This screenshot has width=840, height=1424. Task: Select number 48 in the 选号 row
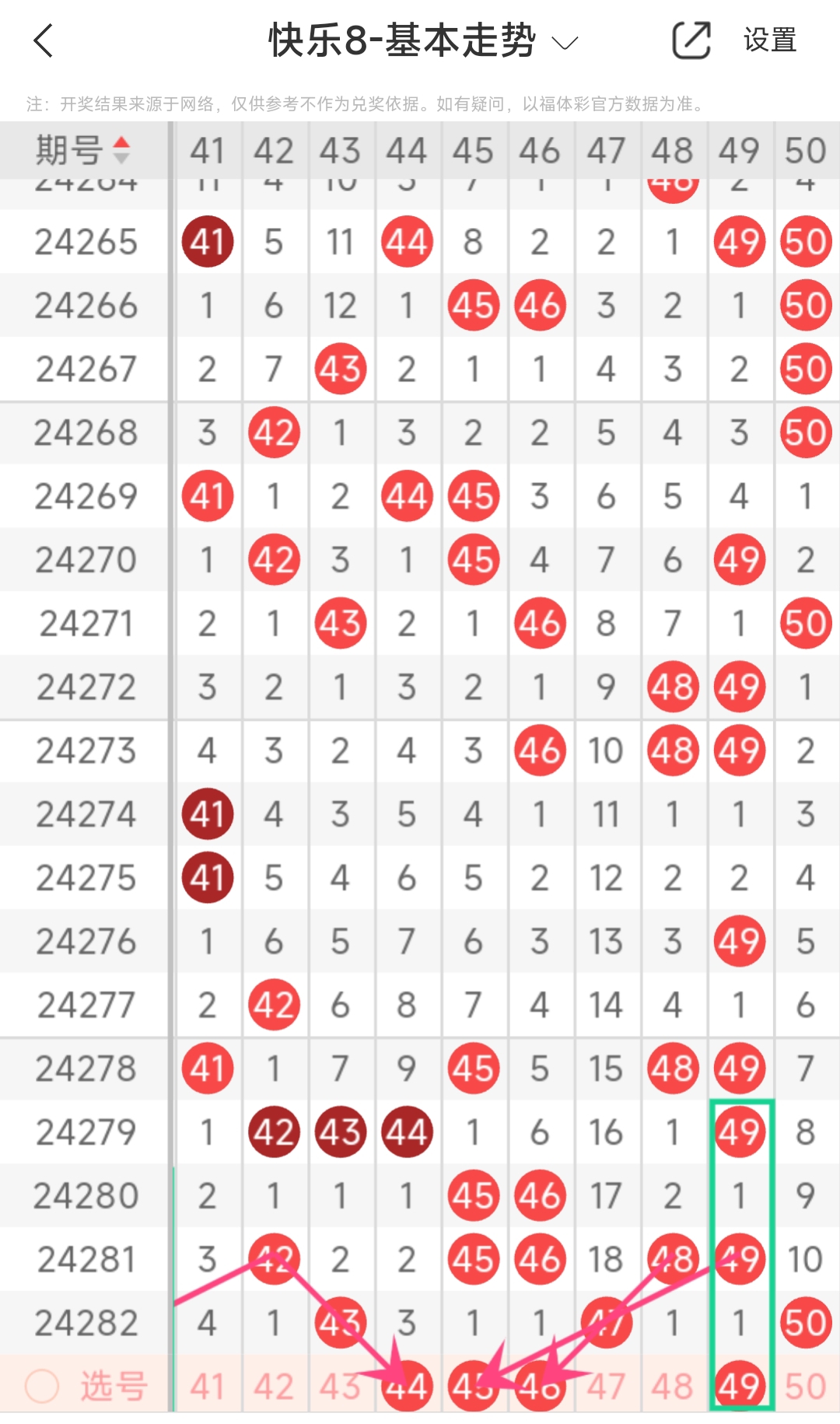(673, 1387)
